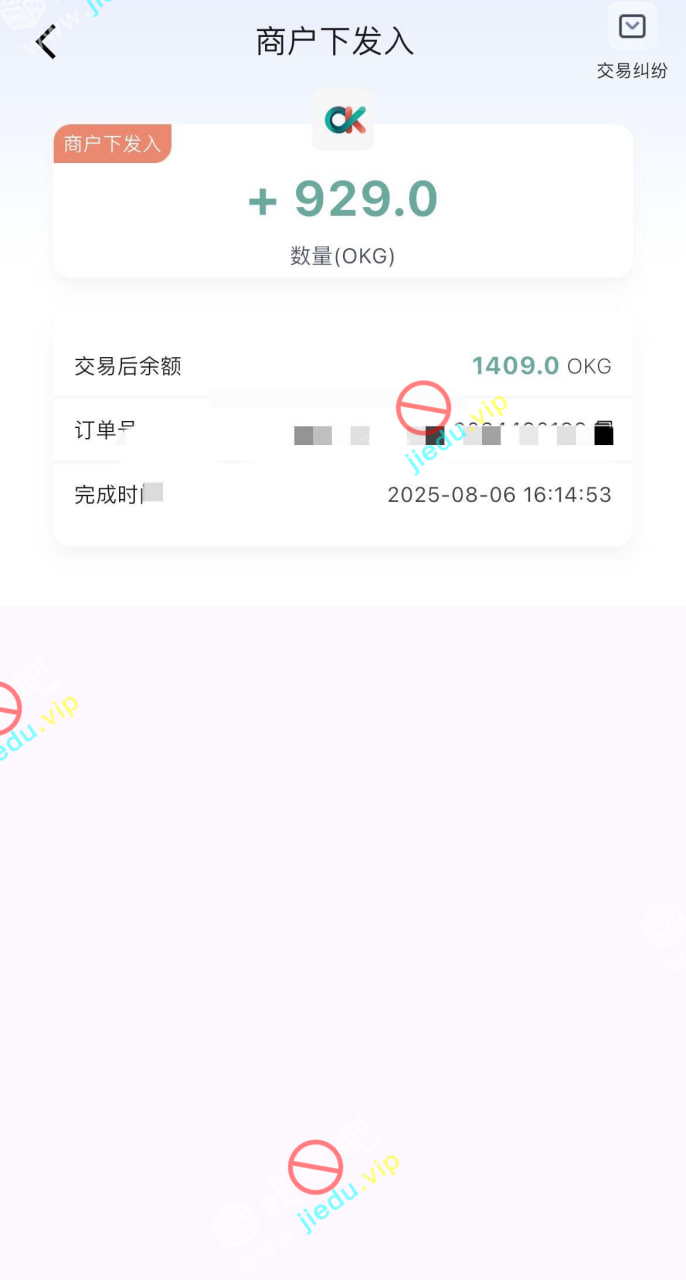The width and height of the screenshot is (686, 1280).
Task: Go back using the top-left arrow
Action: (46, 42)
